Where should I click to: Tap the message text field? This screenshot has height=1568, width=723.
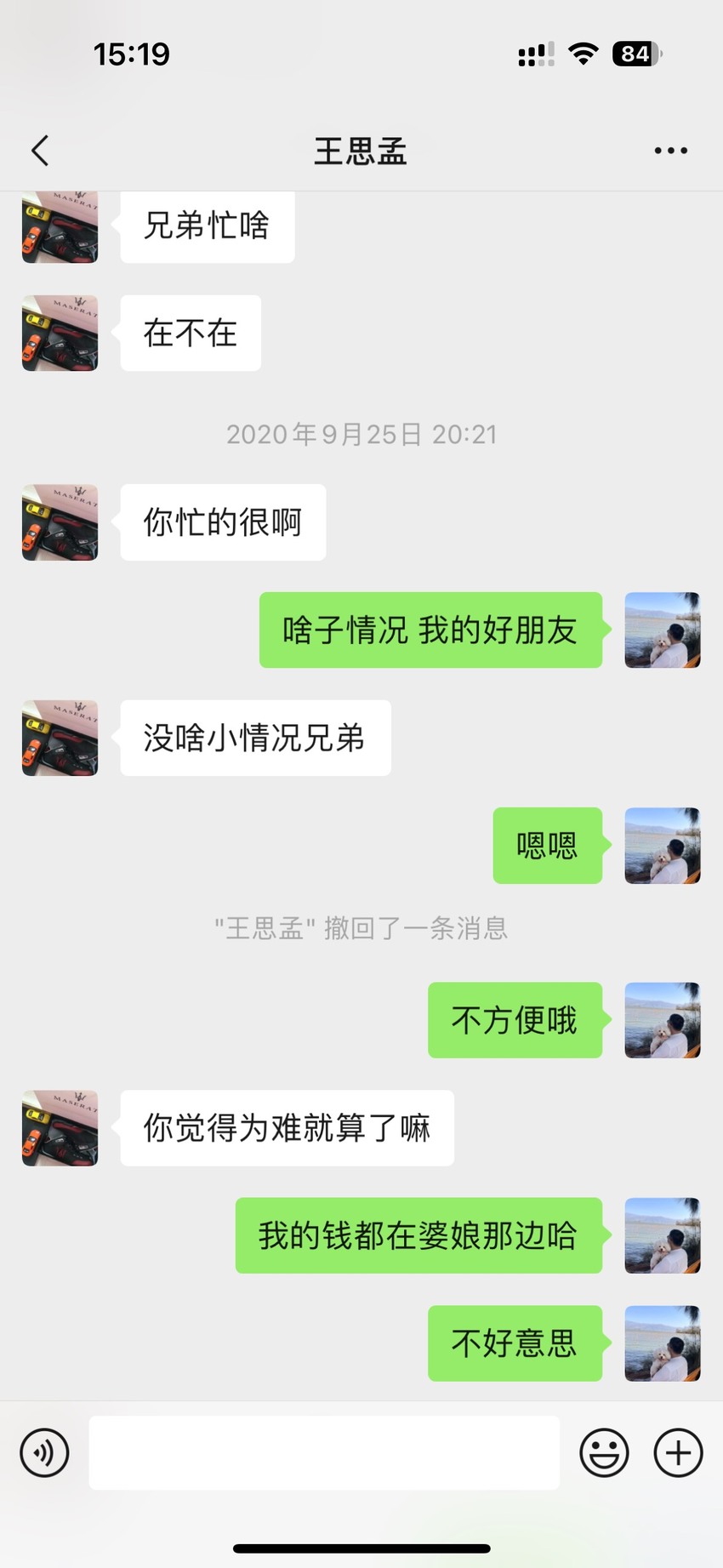coord(324,1452)
